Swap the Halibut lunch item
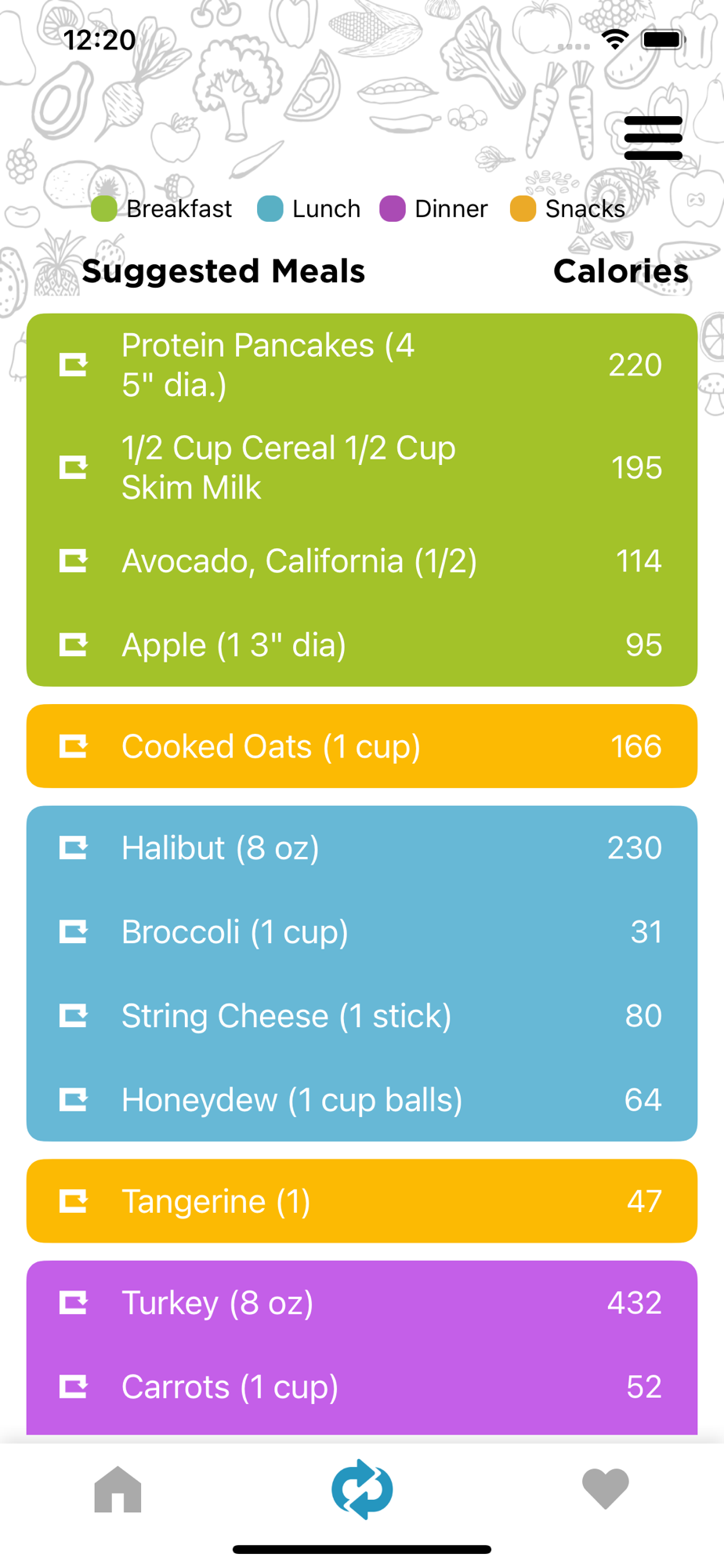Screen dimensions: 724x1568 pyautogui.click(x=74, y=848)
